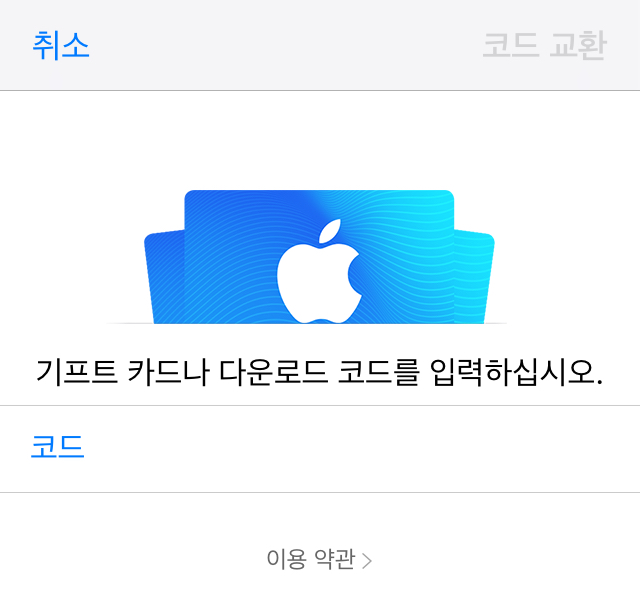Image resolution: width=640 pixels, height=596 pixels.
Task: Tap the 코드 교환 redeem button
Action: click(544, 46)
